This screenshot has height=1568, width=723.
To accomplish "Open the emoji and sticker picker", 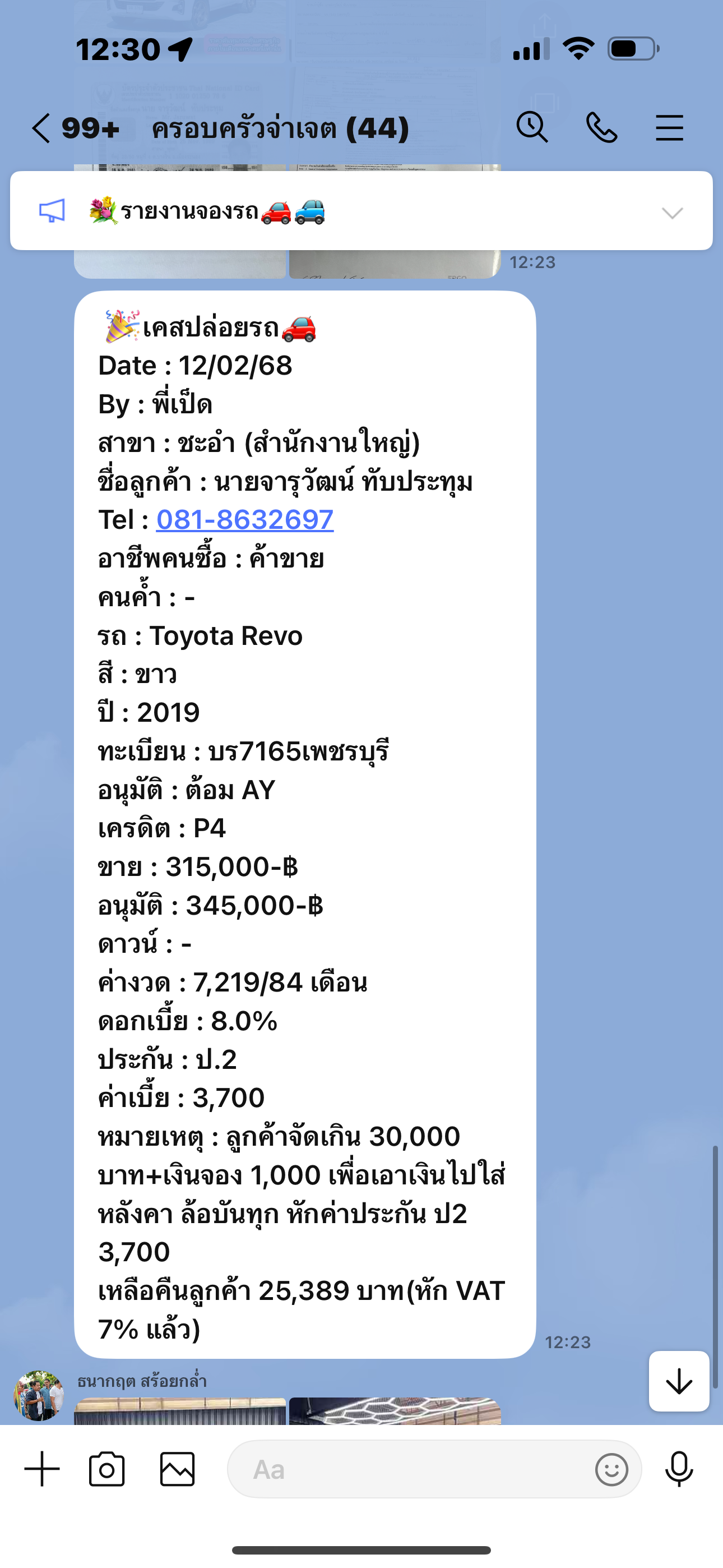I will [x=611, y=1469].
